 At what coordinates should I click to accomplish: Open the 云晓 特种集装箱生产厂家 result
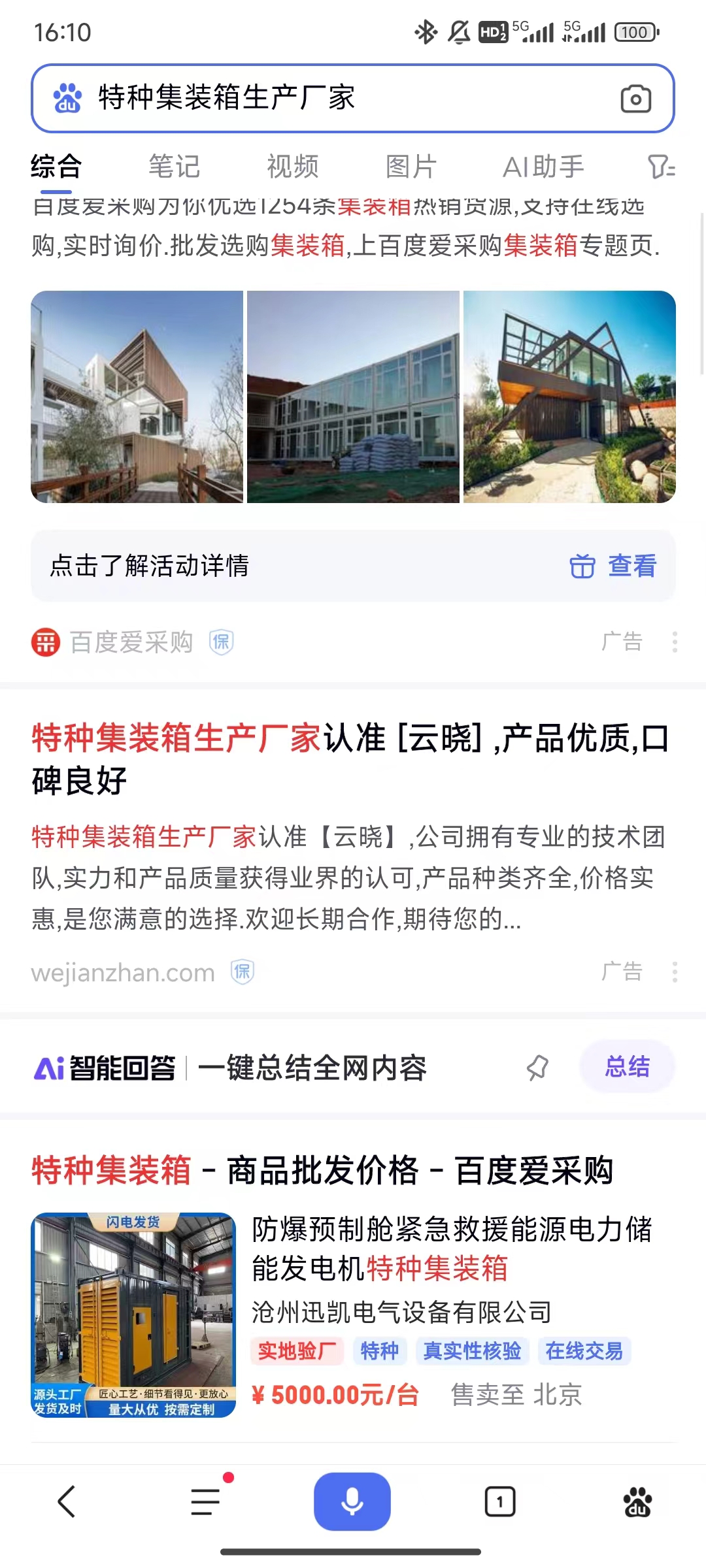pos(350,758)
